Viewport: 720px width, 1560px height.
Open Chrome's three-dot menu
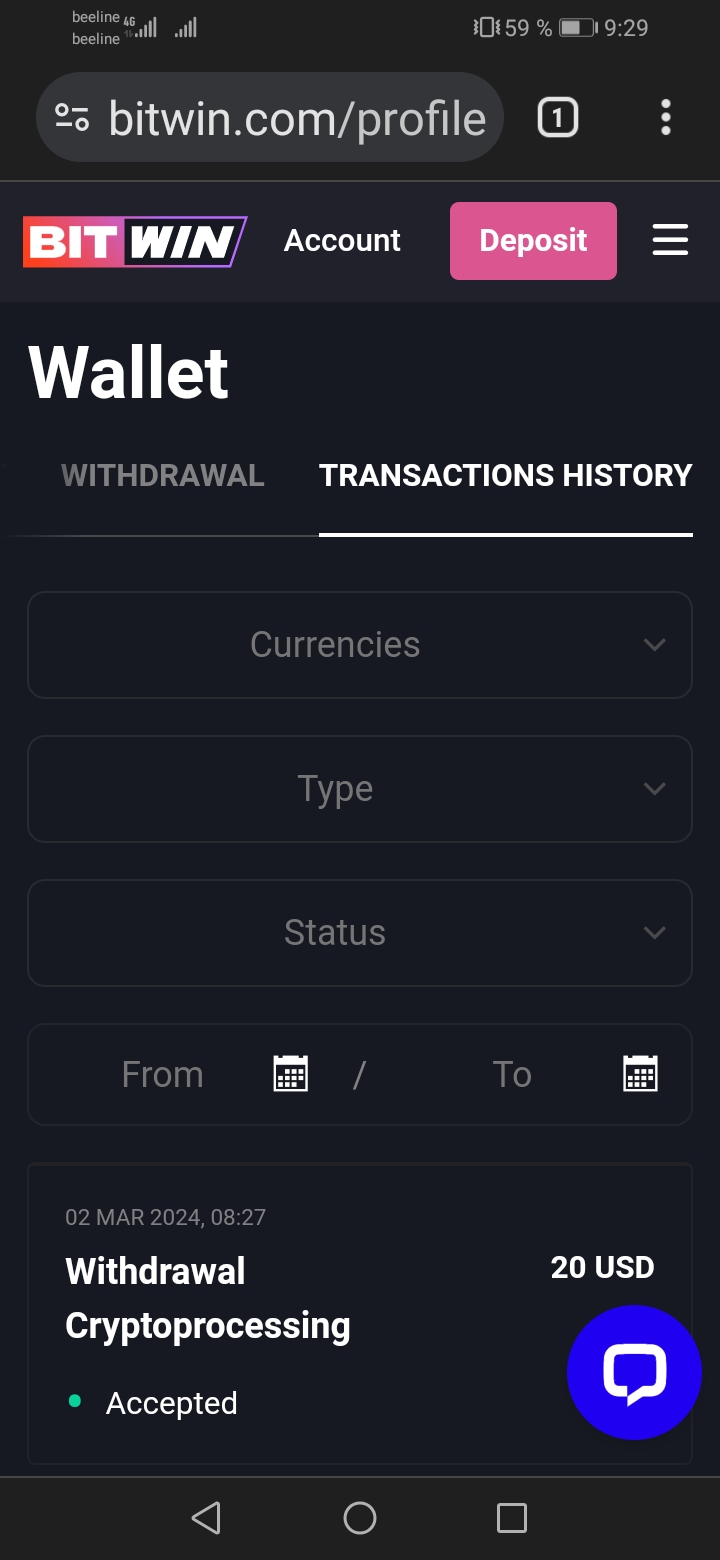(666, 117)
